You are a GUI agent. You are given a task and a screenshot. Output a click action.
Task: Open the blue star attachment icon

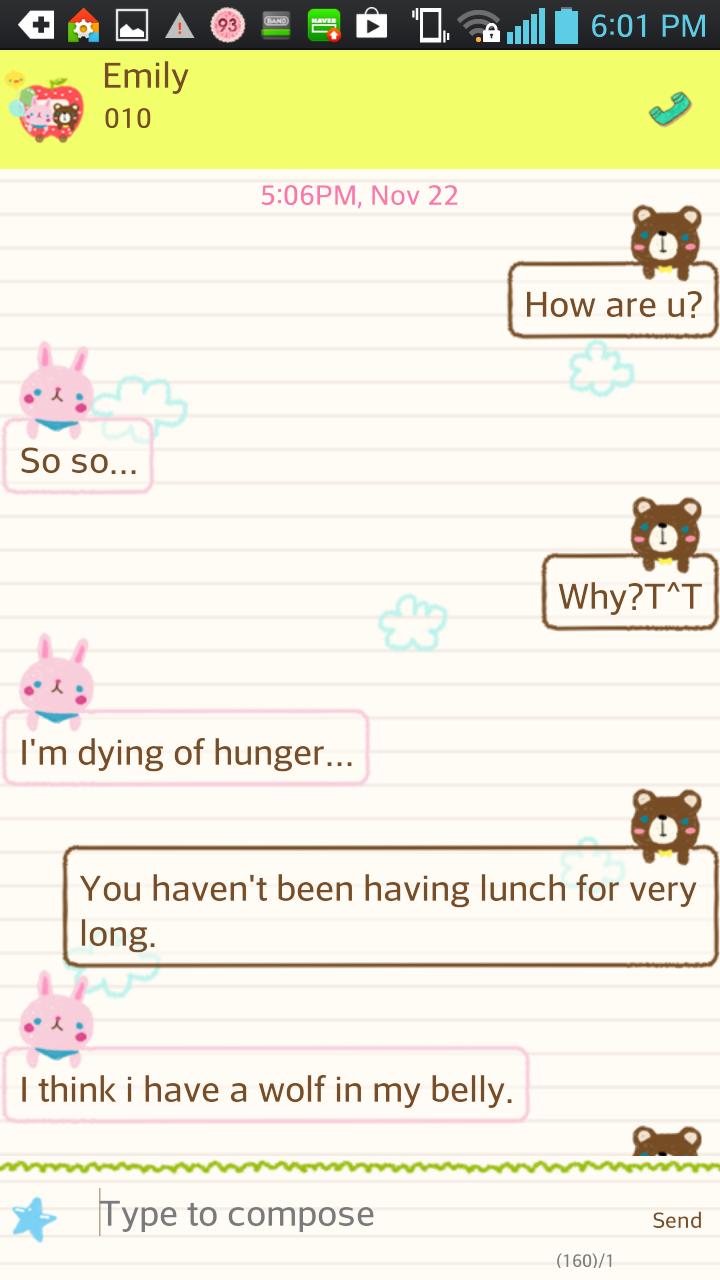click(x=34, y=1220)
